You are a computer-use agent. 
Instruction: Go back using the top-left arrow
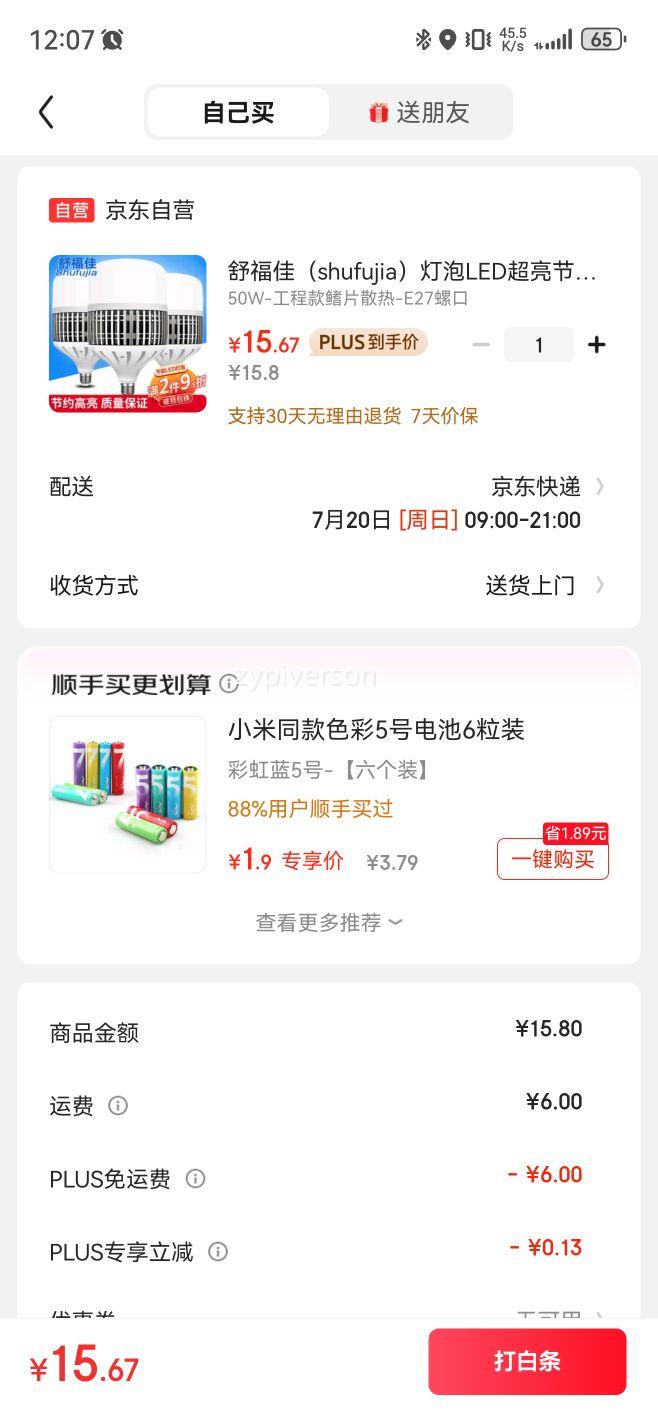coord(46,112)
